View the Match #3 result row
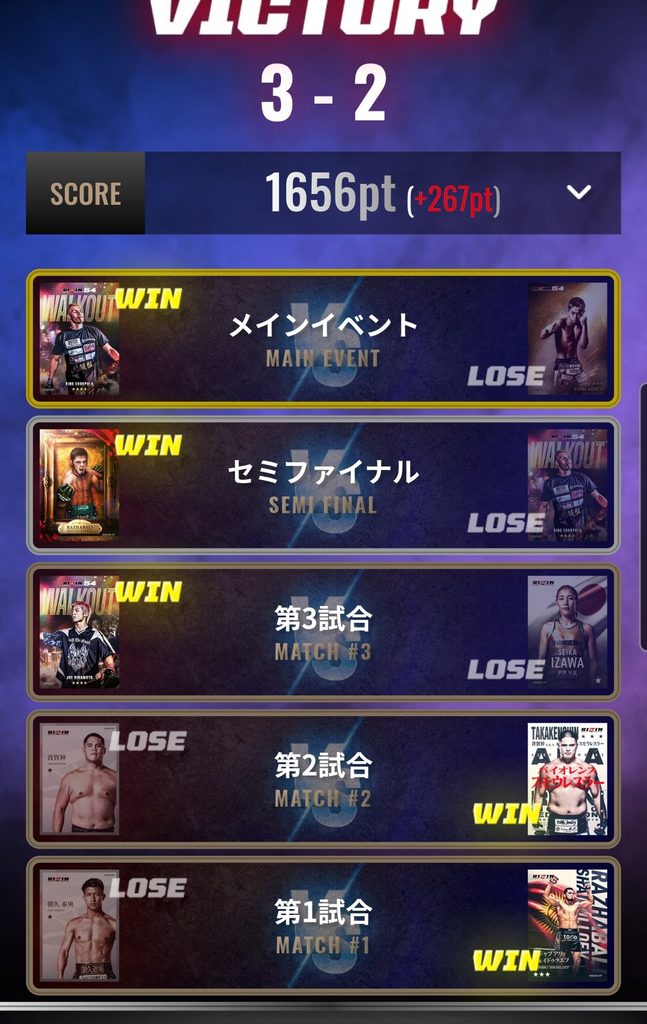The width and height of the screenshot is (647, 1024). (323, 632)
